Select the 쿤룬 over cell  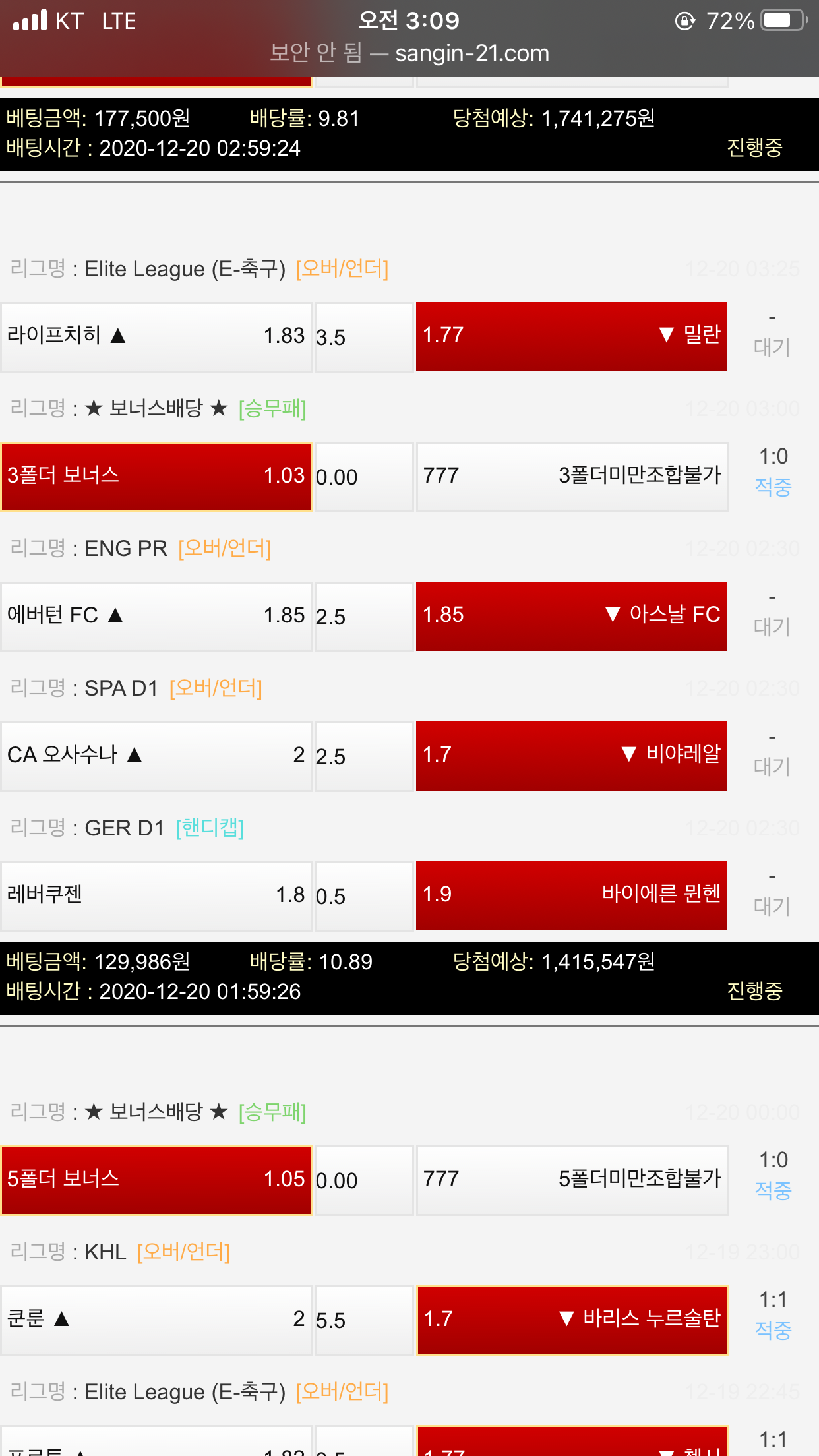(x=156, y=1319)
